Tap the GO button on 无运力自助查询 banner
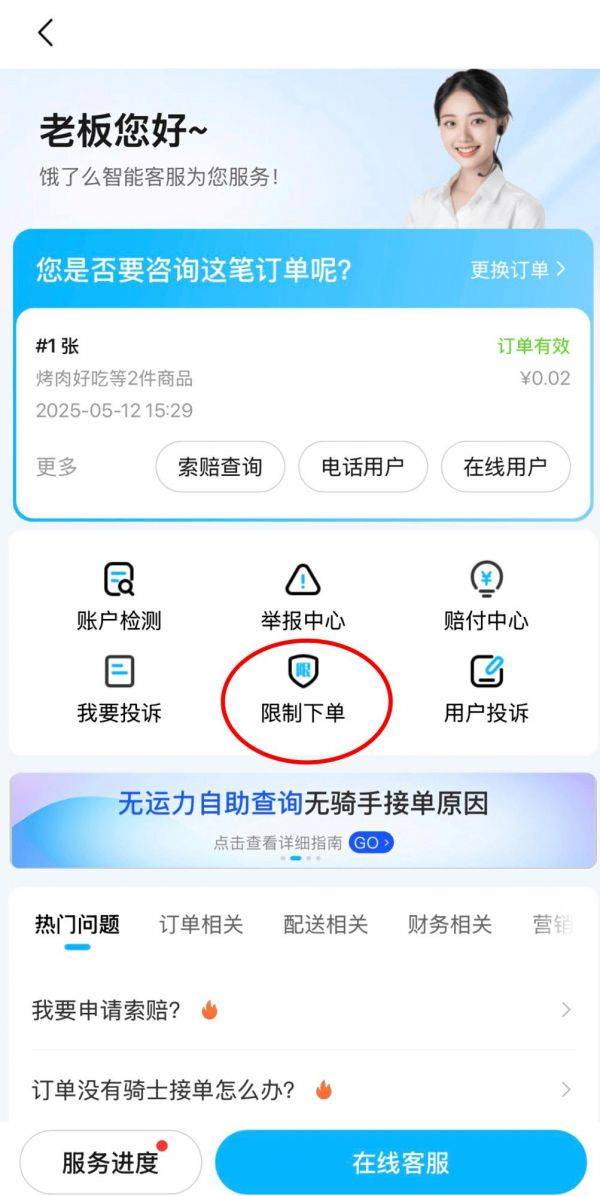This screenshot has height=1196, width=600. pos(371,843)
